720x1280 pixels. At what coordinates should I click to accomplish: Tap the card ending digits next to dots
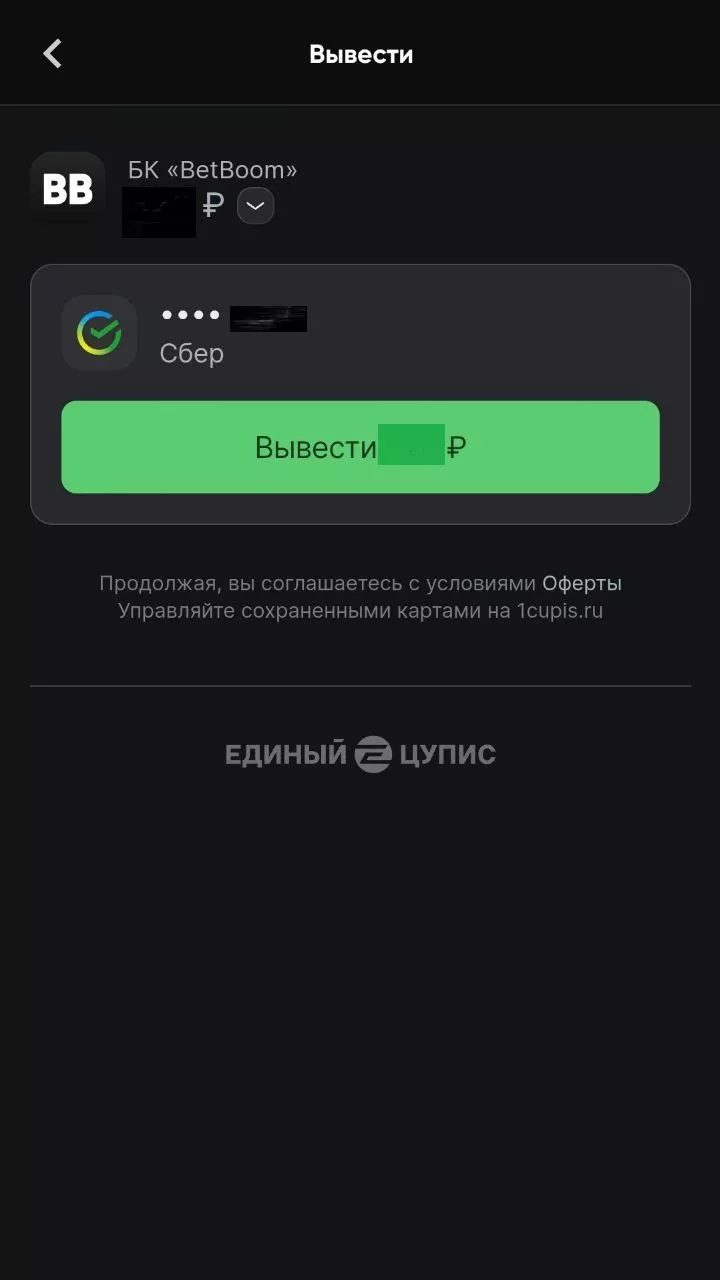pos(268,318)
